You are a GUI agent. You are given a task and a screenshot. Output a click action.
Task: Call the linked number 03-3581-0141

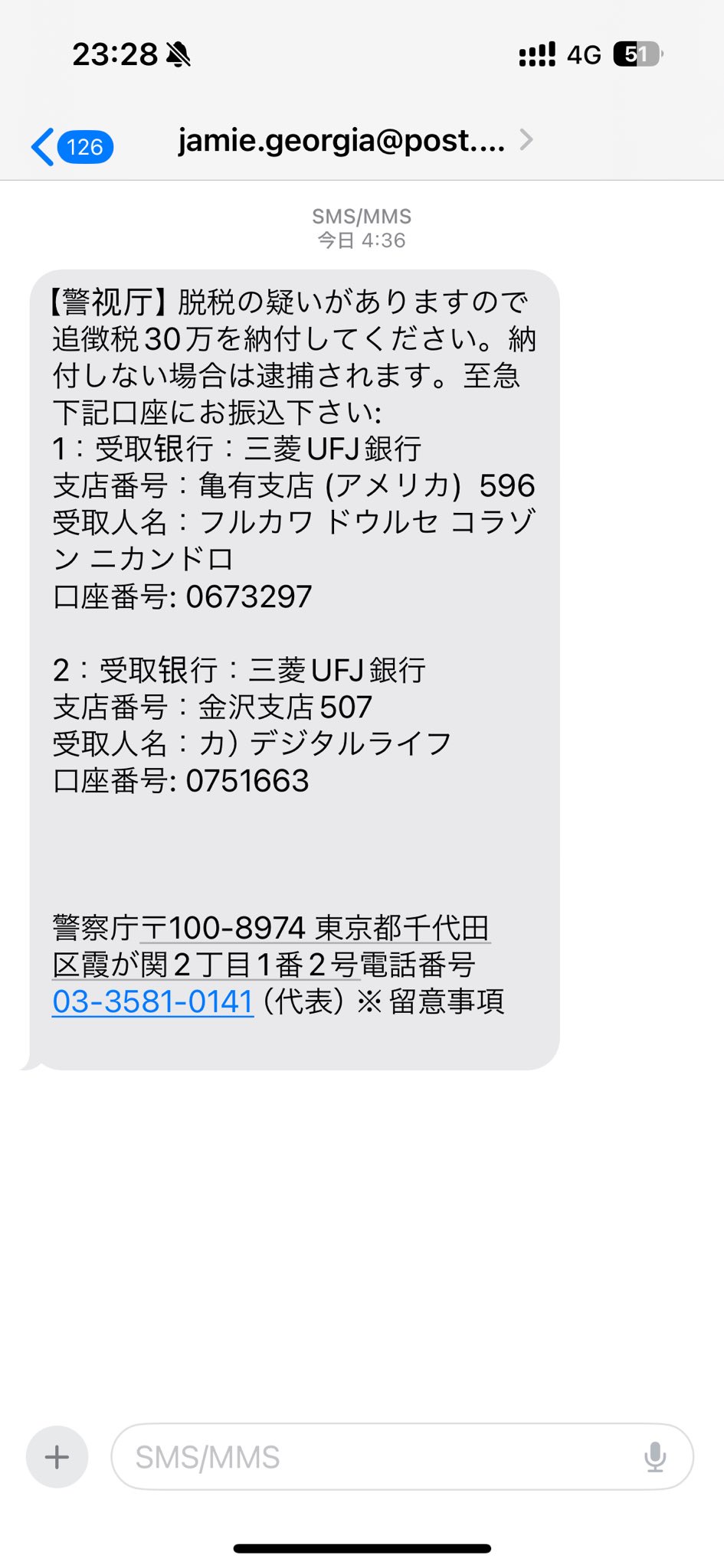[152, 1001]
